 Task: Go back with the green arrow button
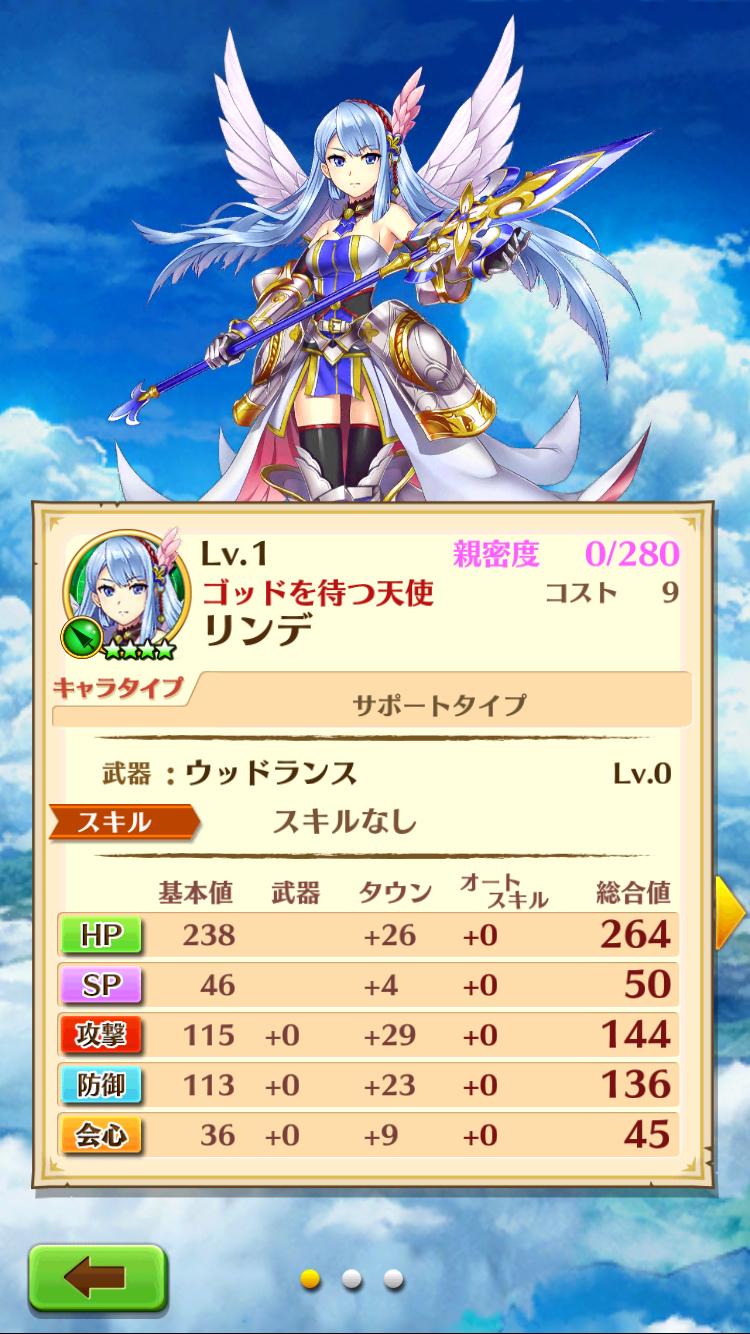pyautogui.click(x=95, y=1277)
